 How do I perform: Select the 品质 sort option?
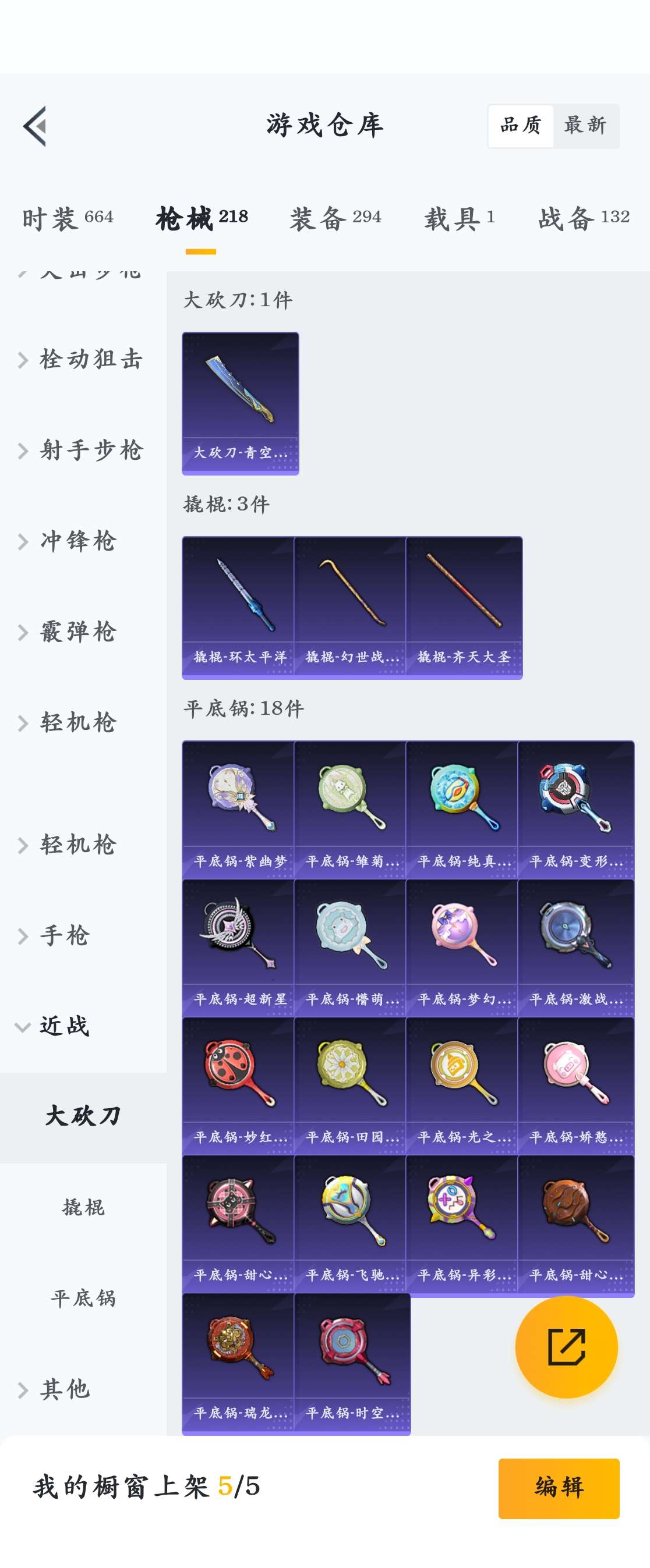(x=521, y=125)
